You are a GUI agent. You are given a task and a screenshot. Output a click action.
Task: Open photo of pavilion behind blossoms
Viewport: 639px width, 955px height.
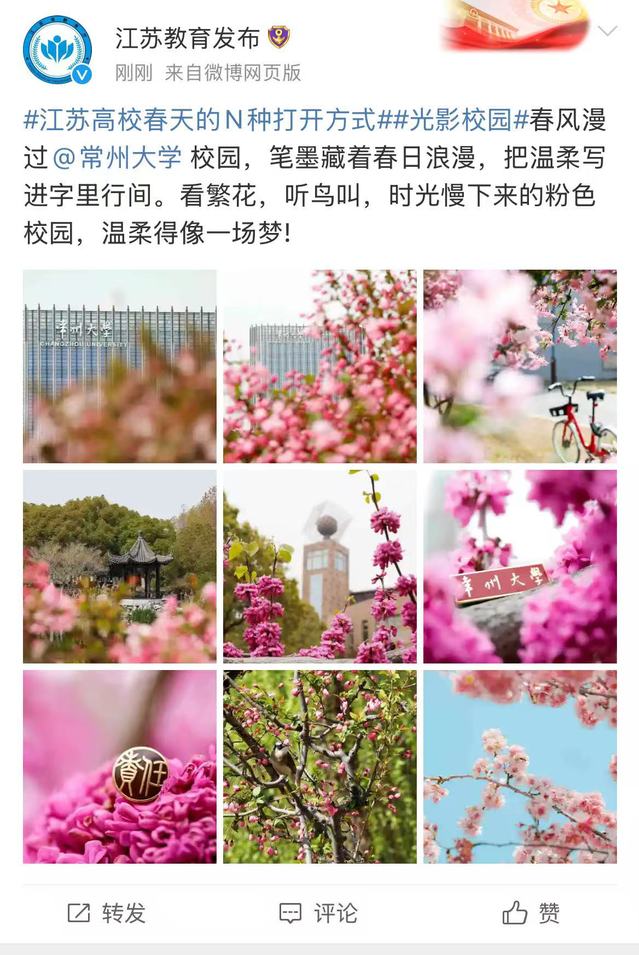point(119,566)
